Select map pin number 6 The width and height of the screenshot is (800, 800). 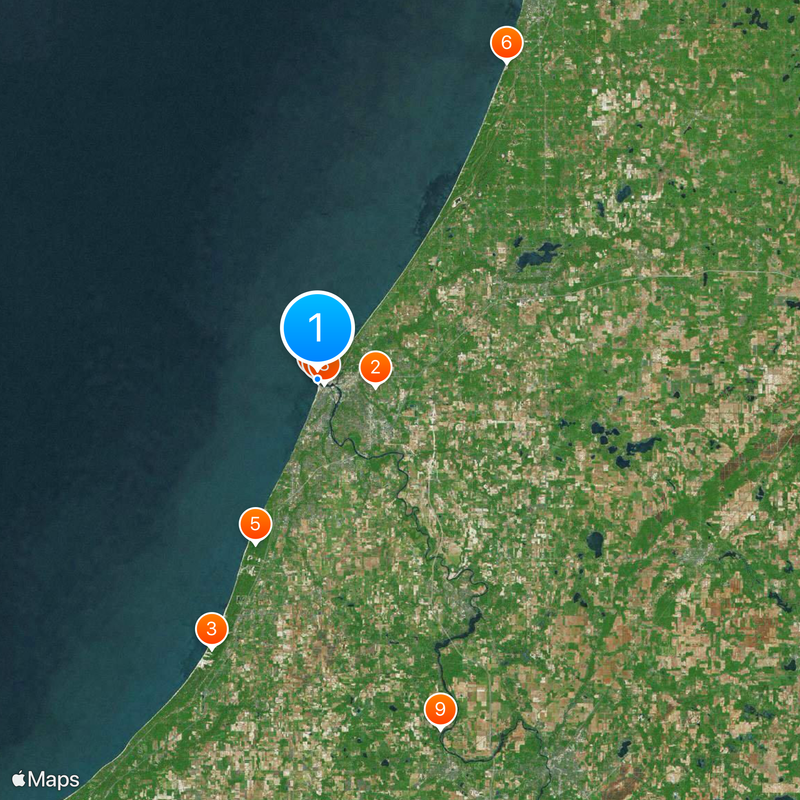tap(506, 43)
